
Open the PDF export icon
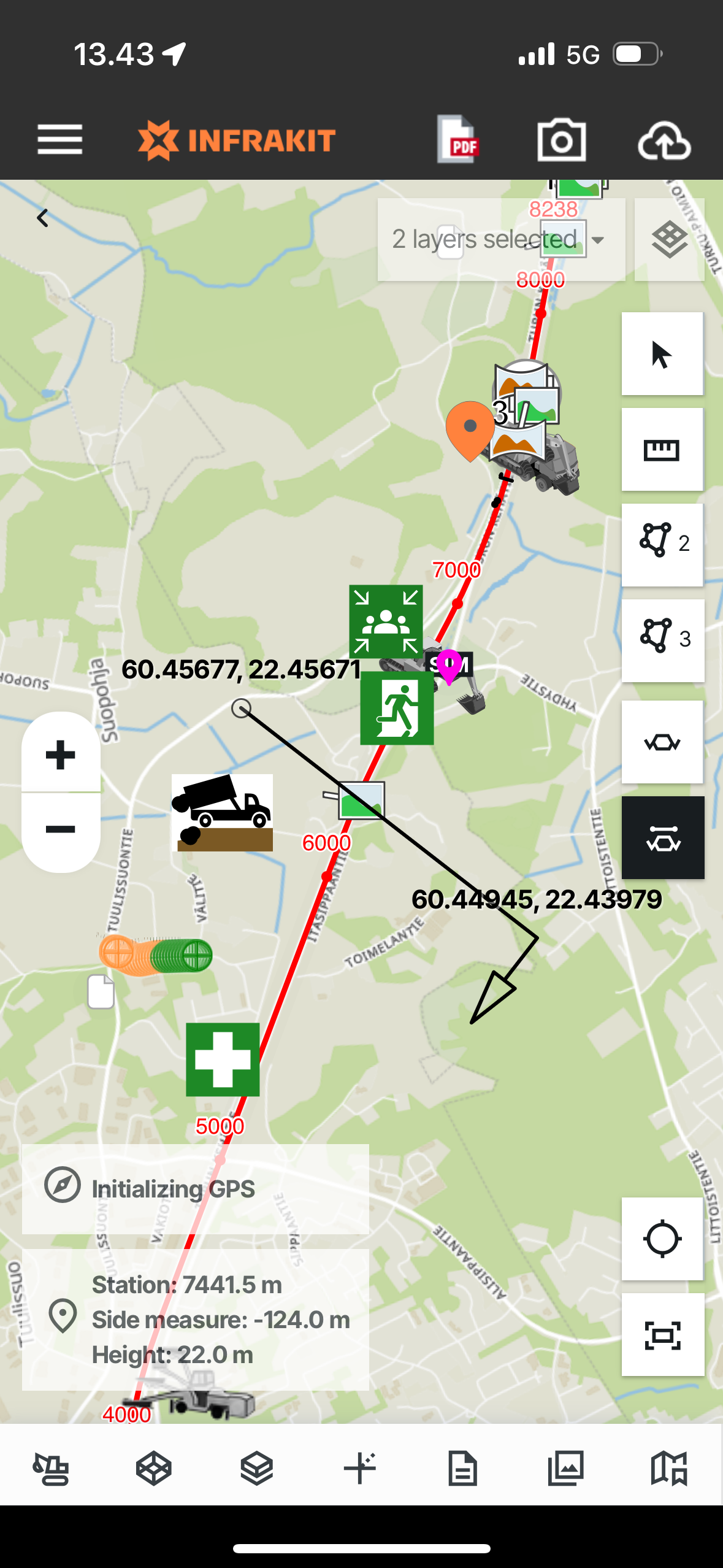pos(457,140)
